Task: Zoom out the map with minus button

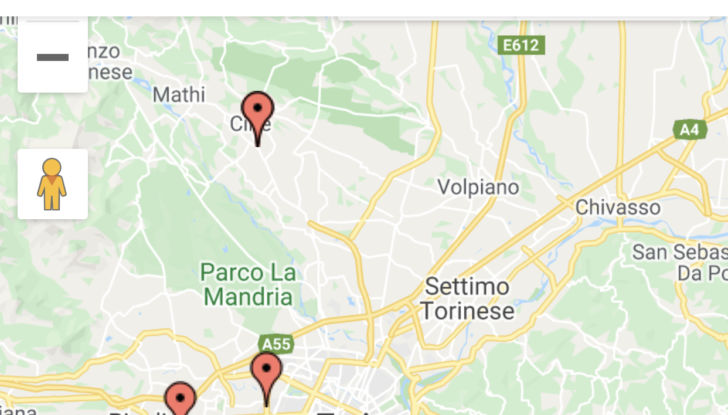Action: pyautogui.click(x=53, y=57)
